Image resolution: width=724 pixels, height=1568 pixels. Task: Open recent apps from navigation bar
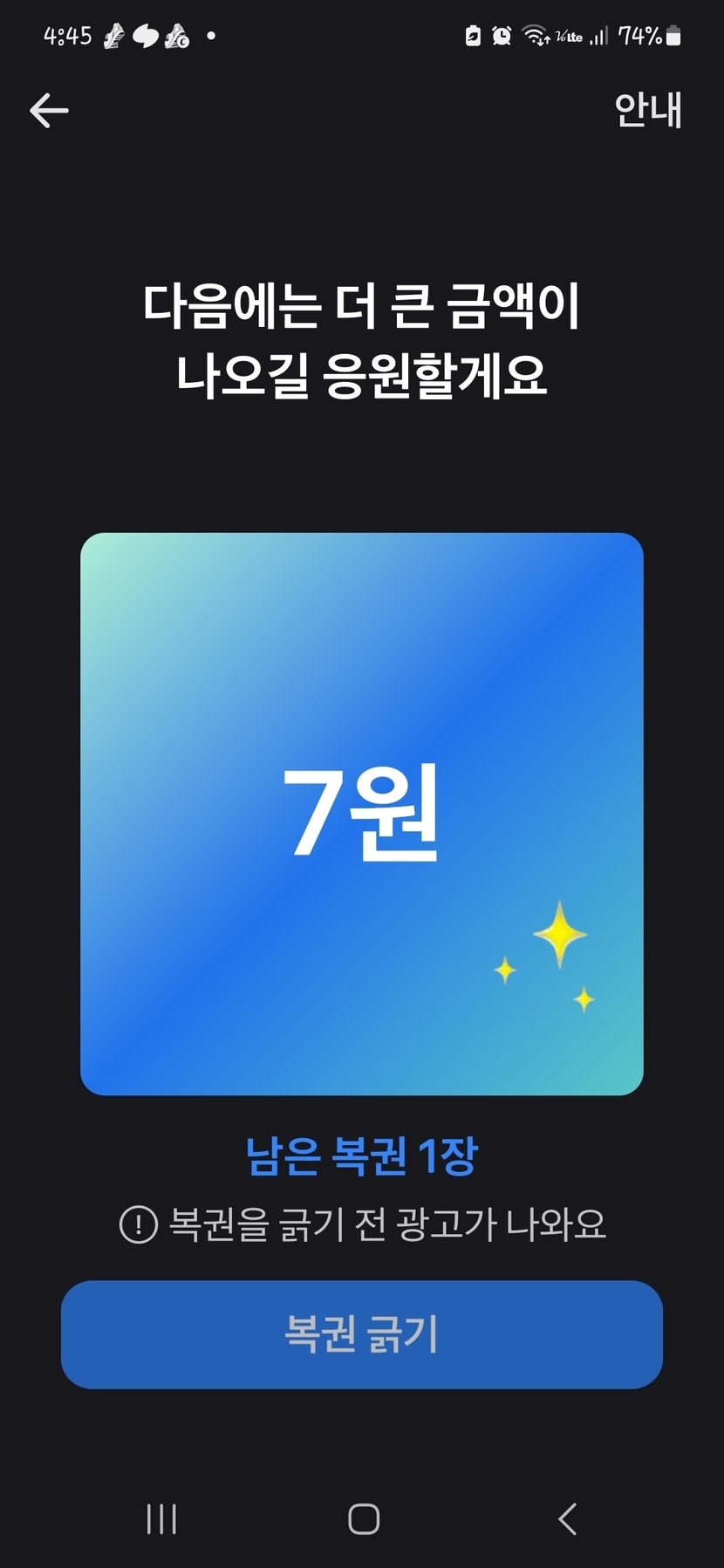pos(161,1518)
